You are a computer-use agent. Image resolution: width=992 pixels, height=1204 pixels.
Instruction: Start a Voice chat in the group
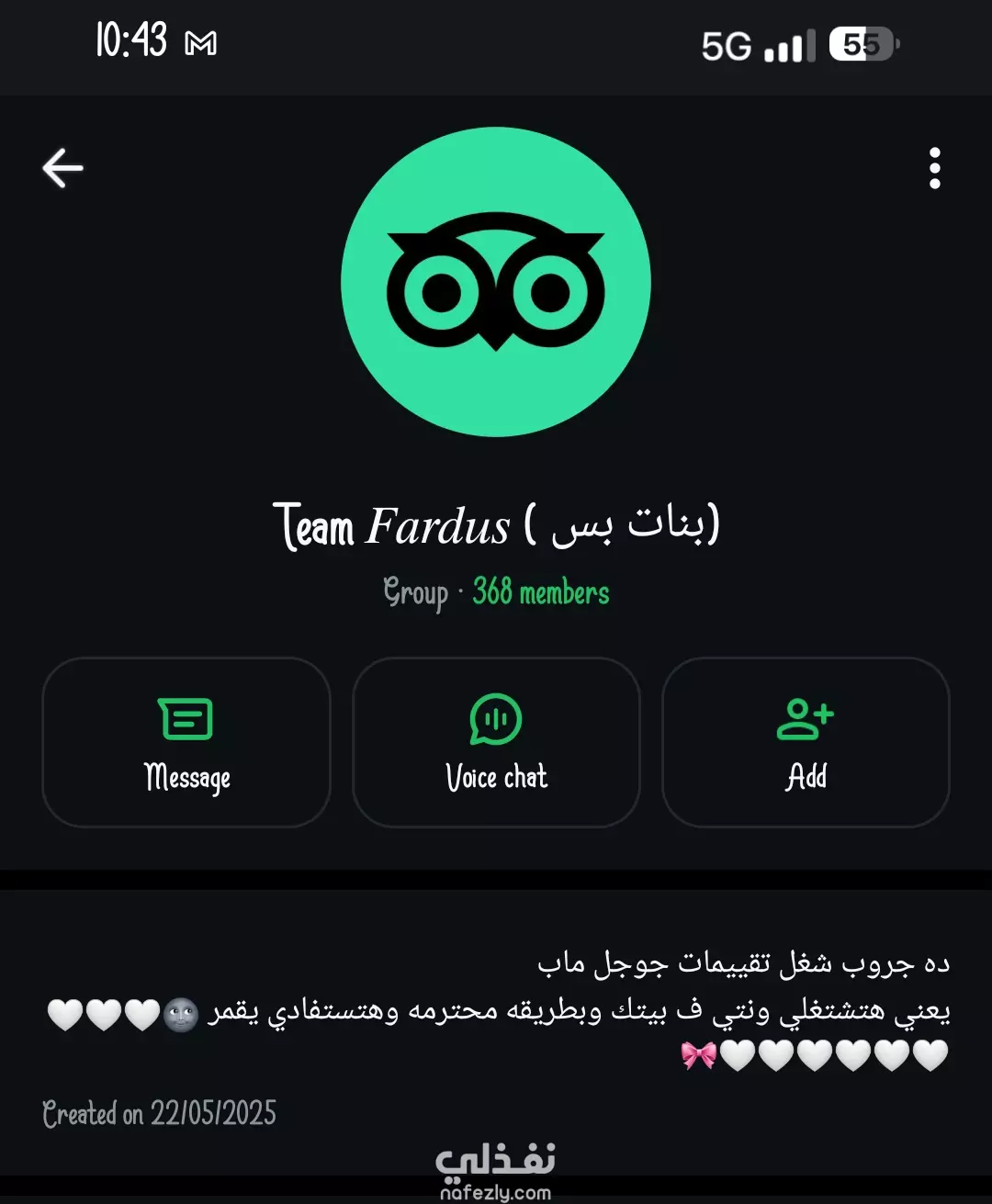pyautogui.click(x=496, y=742)
